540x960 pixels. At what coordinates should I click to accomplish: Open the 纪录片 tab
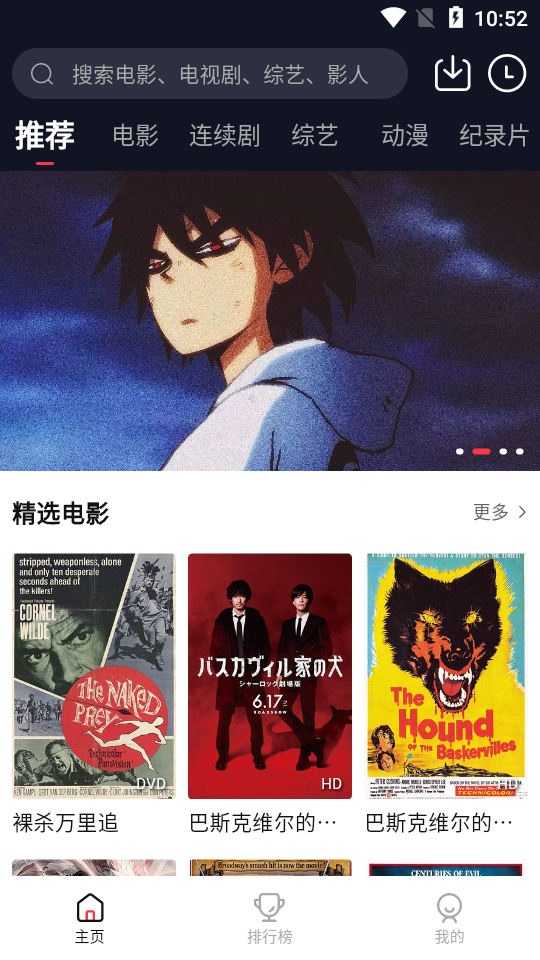pos(494,135)
